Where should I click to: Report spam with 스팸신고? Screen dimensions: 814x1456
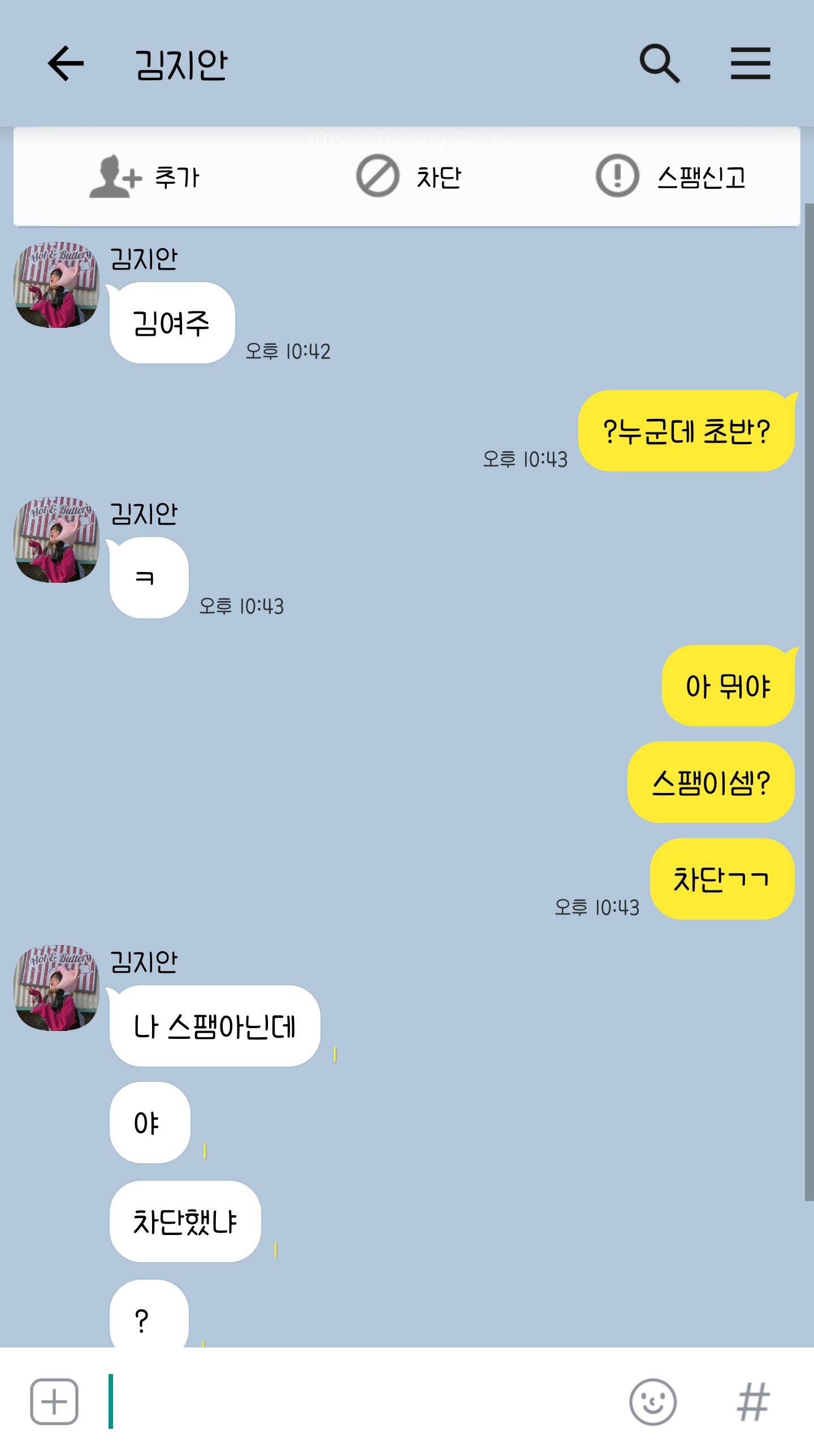click(x=671, y=177)
